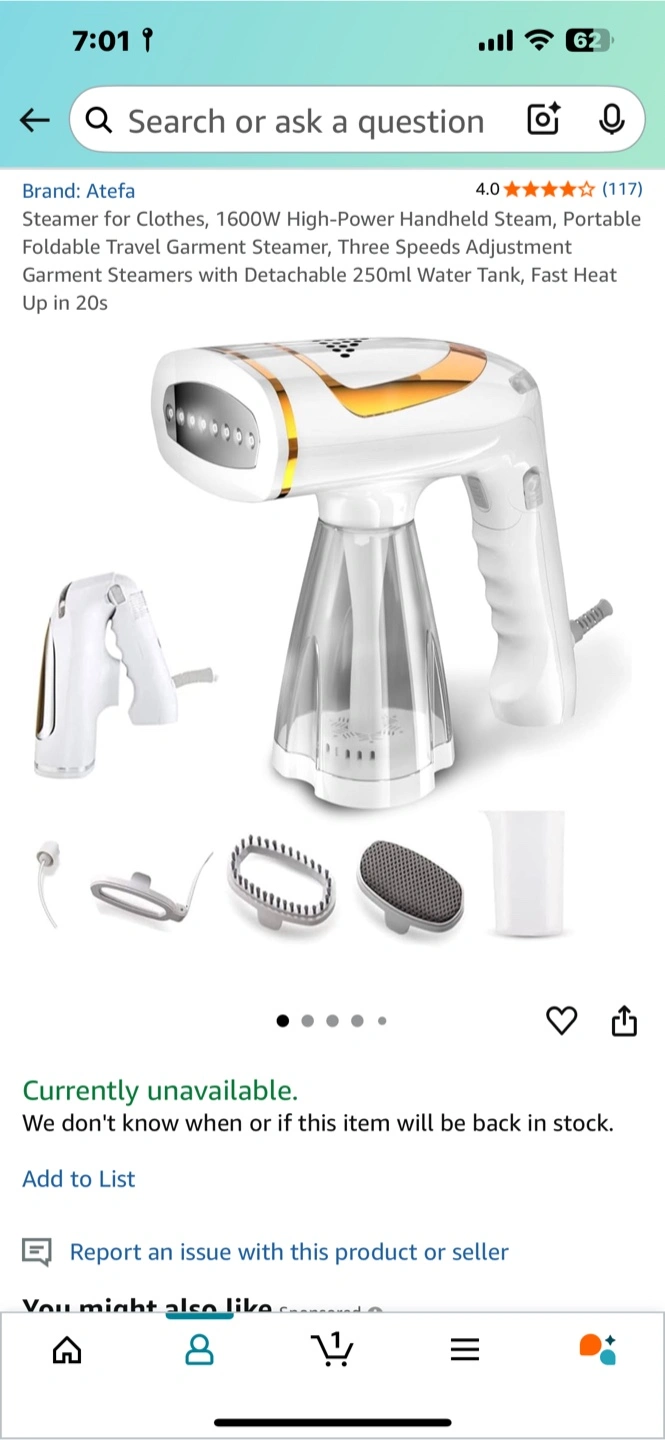Share this product
665x1440 pixels.
624,1021
